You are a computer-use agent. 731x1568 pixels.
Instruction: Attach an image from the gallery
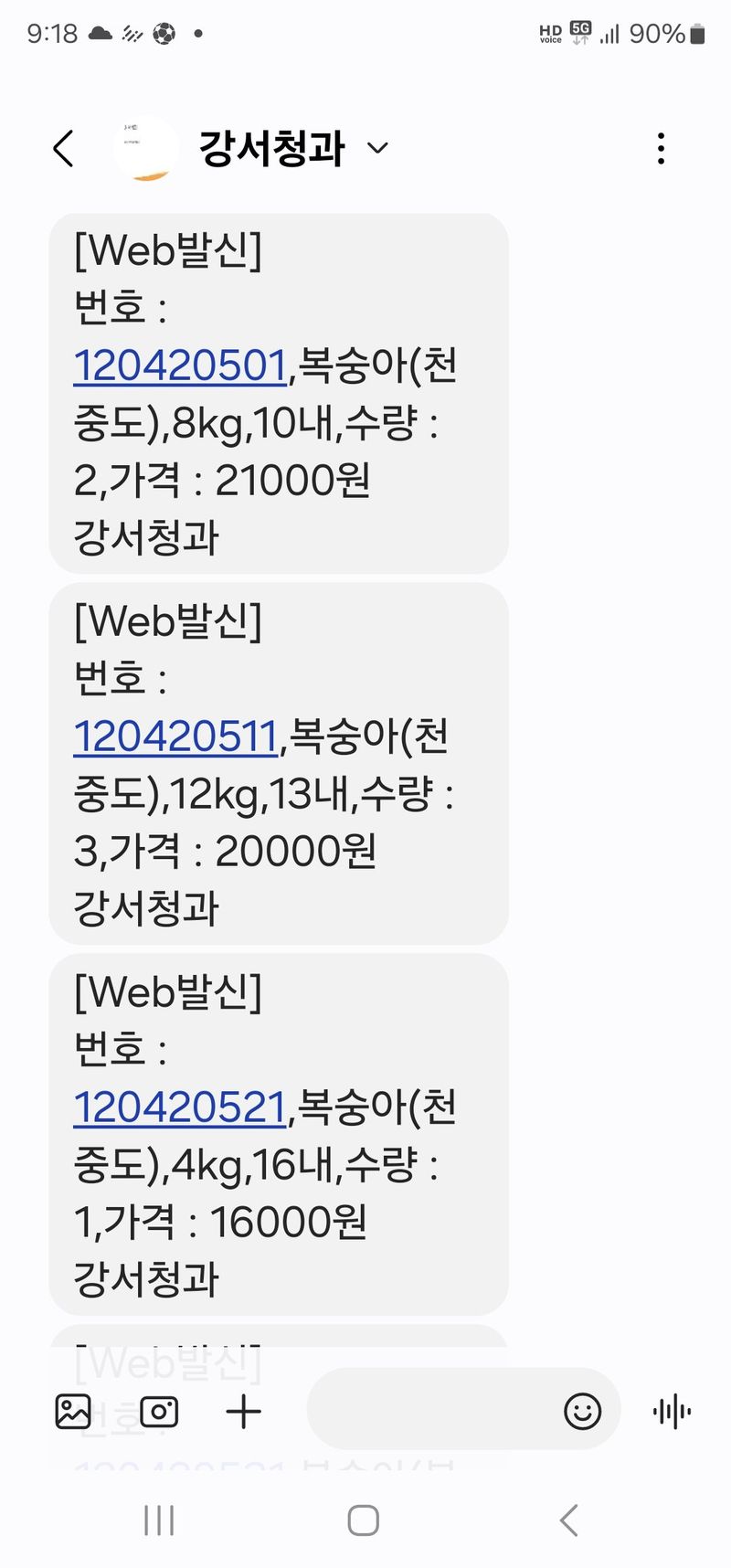73,1412
